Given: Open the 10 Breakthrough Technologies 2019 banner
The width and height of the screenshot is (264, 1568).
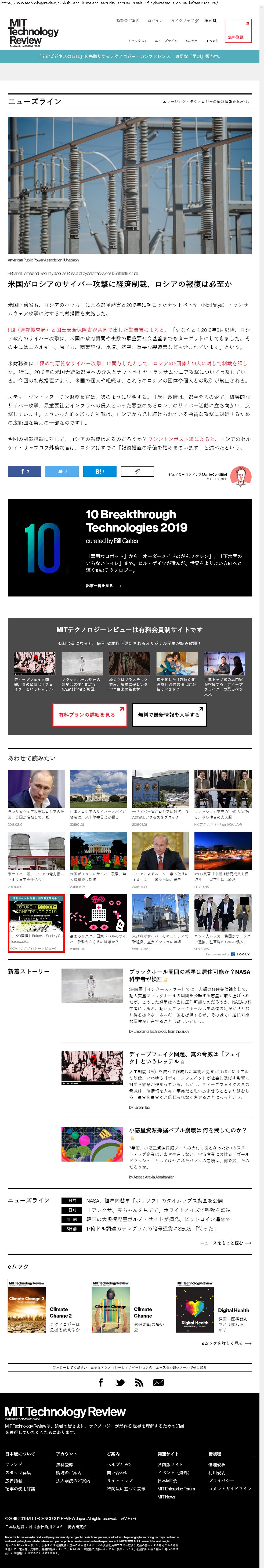Looking at the screenshot, I should point(129,548).
